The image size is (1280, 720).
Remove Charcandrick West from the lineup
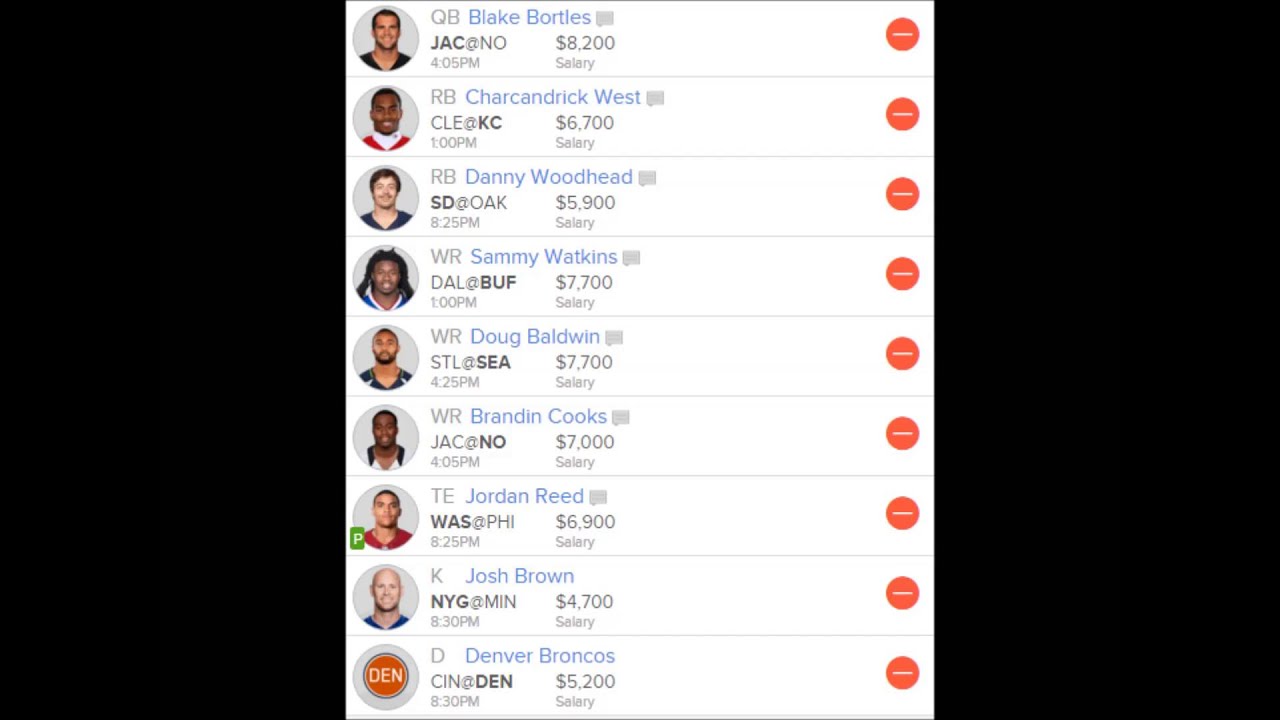coord(902,114)
